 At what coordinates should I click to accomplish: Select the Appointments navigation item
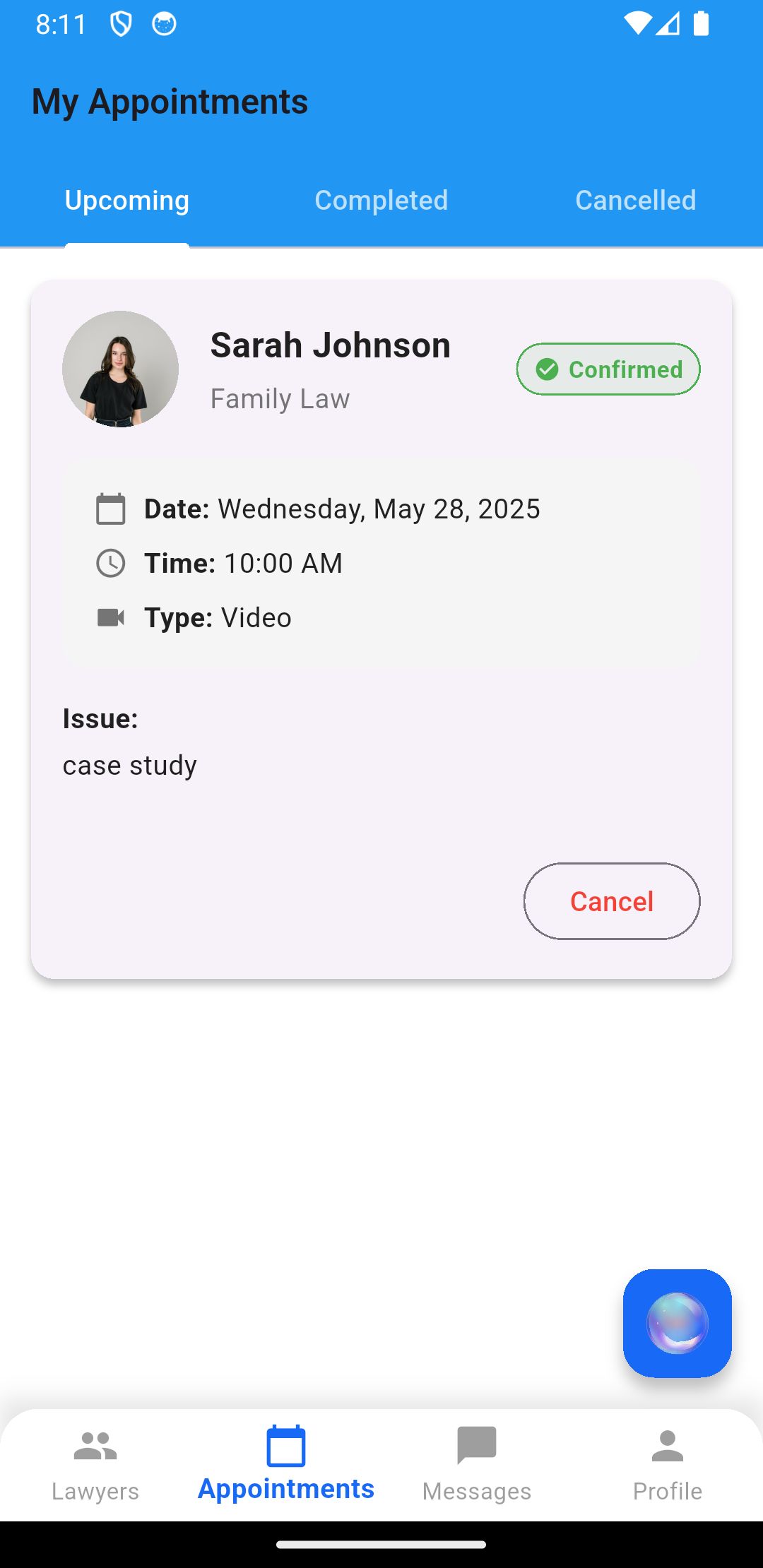[286, 1463]
